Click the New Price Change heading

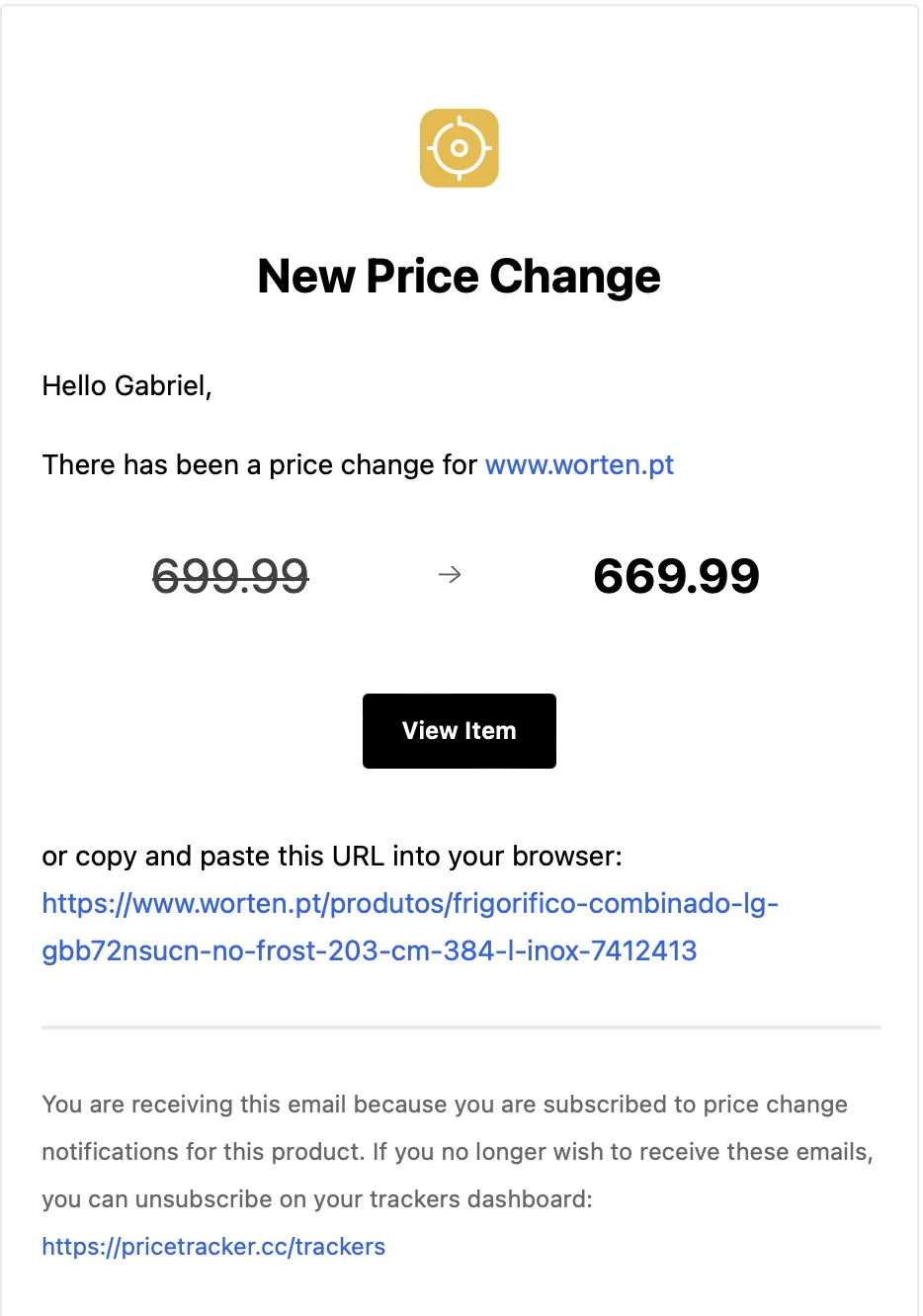click(459, 277)
